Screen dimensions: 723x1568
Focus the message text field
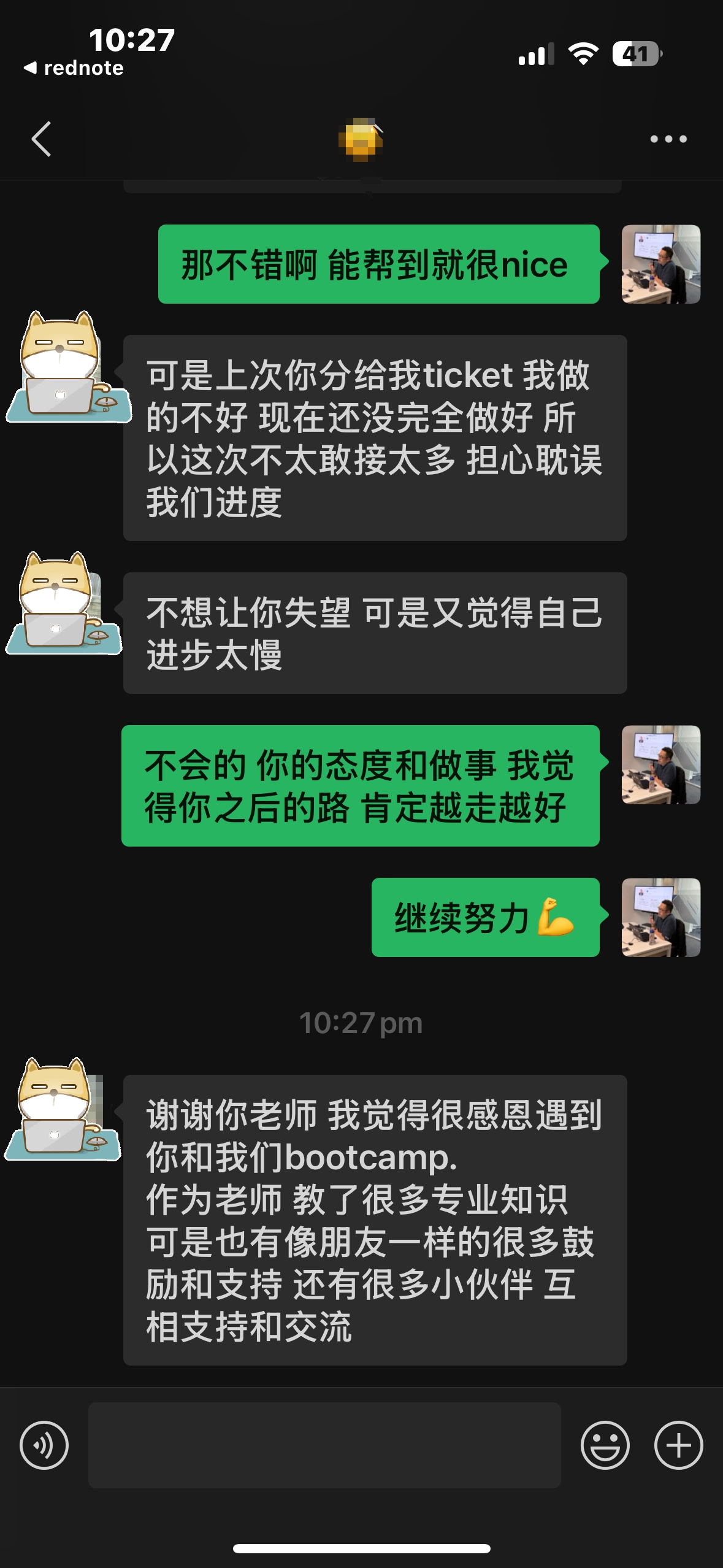click(324, 1445)
